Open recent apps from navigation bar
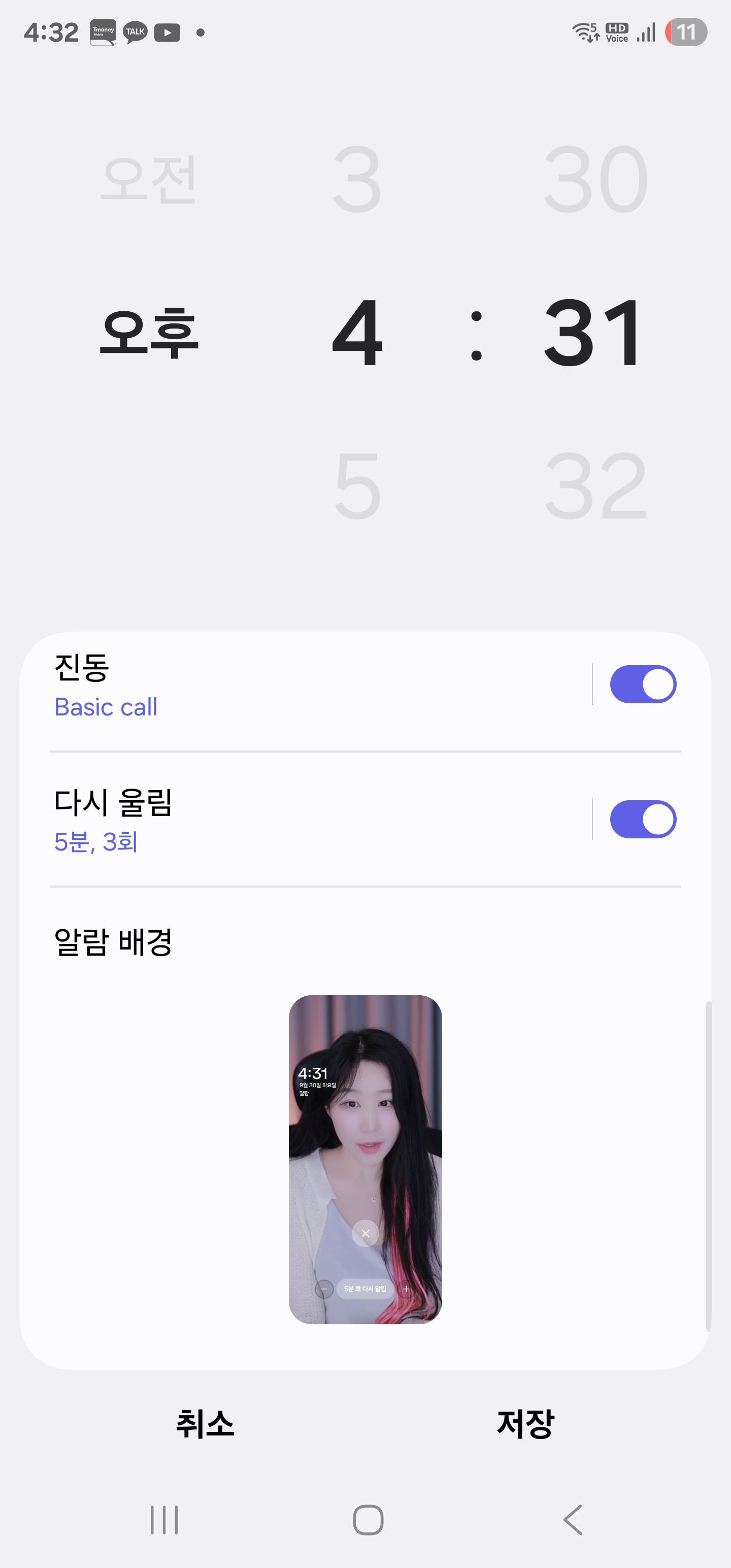This screenshot has width=731, height=1568. tap(164, 1520)
